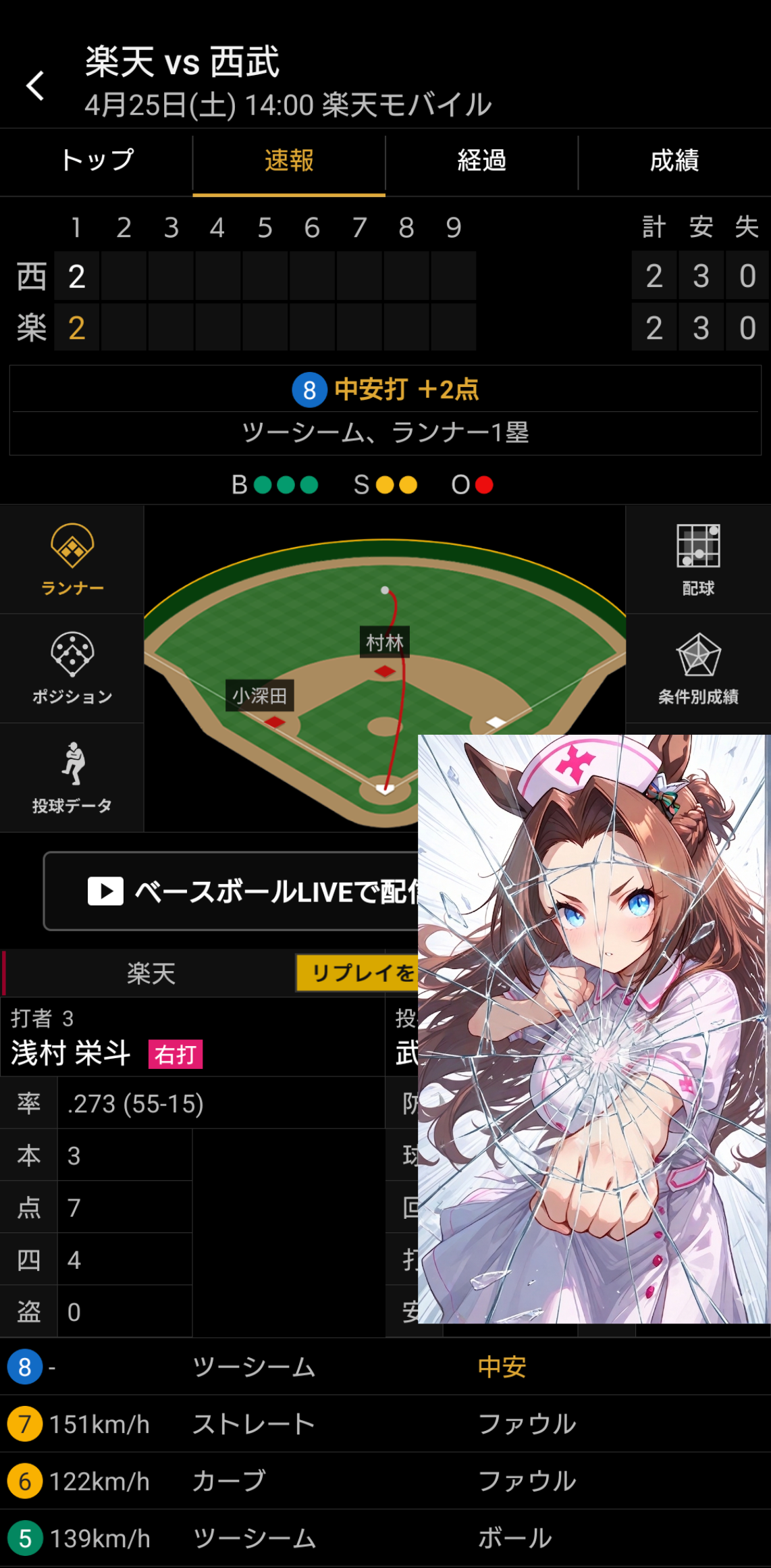Select the 速報 tab
The image size is (771, 1568).
coord(289,161)
